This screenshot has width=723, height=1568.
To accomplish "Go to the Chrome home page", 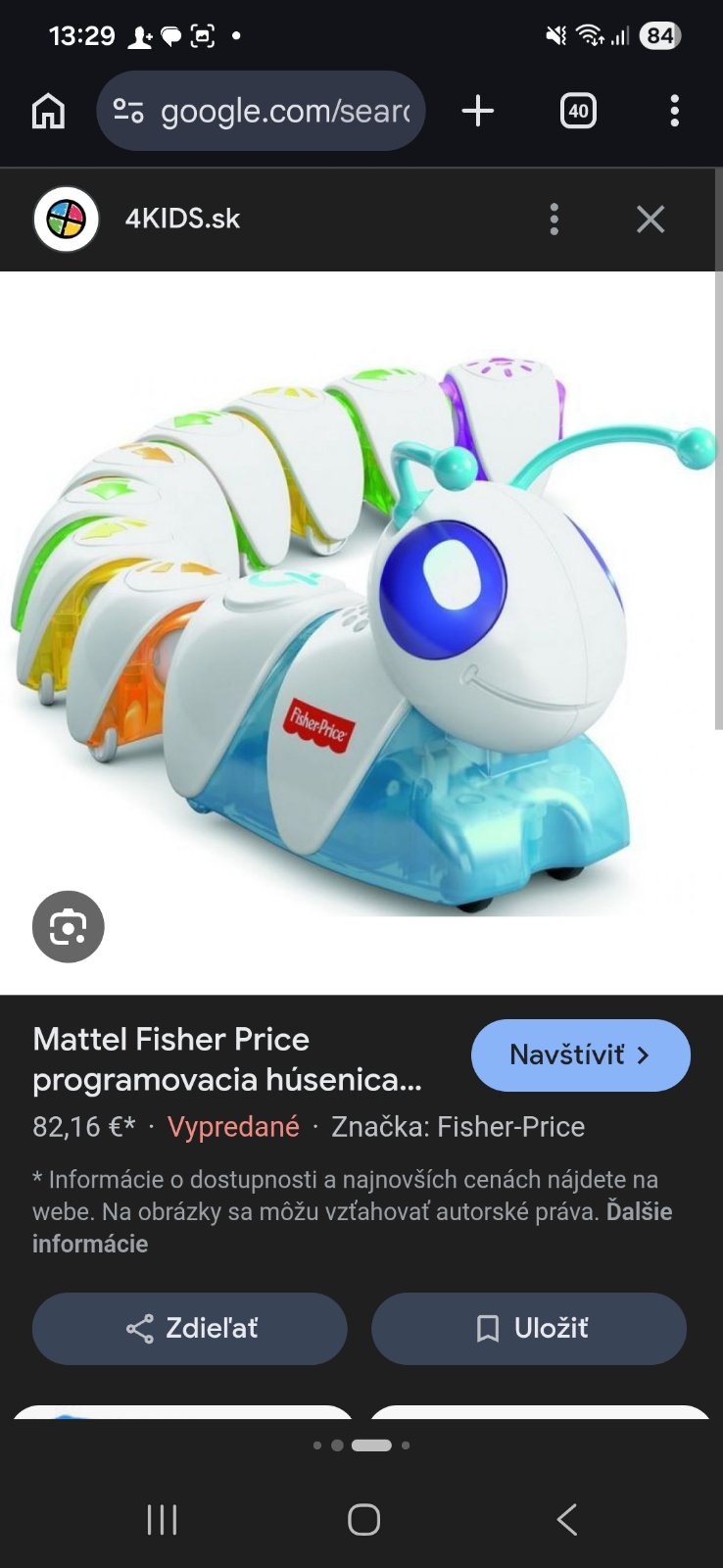I will pyautogui.click(x=48, y=111).
